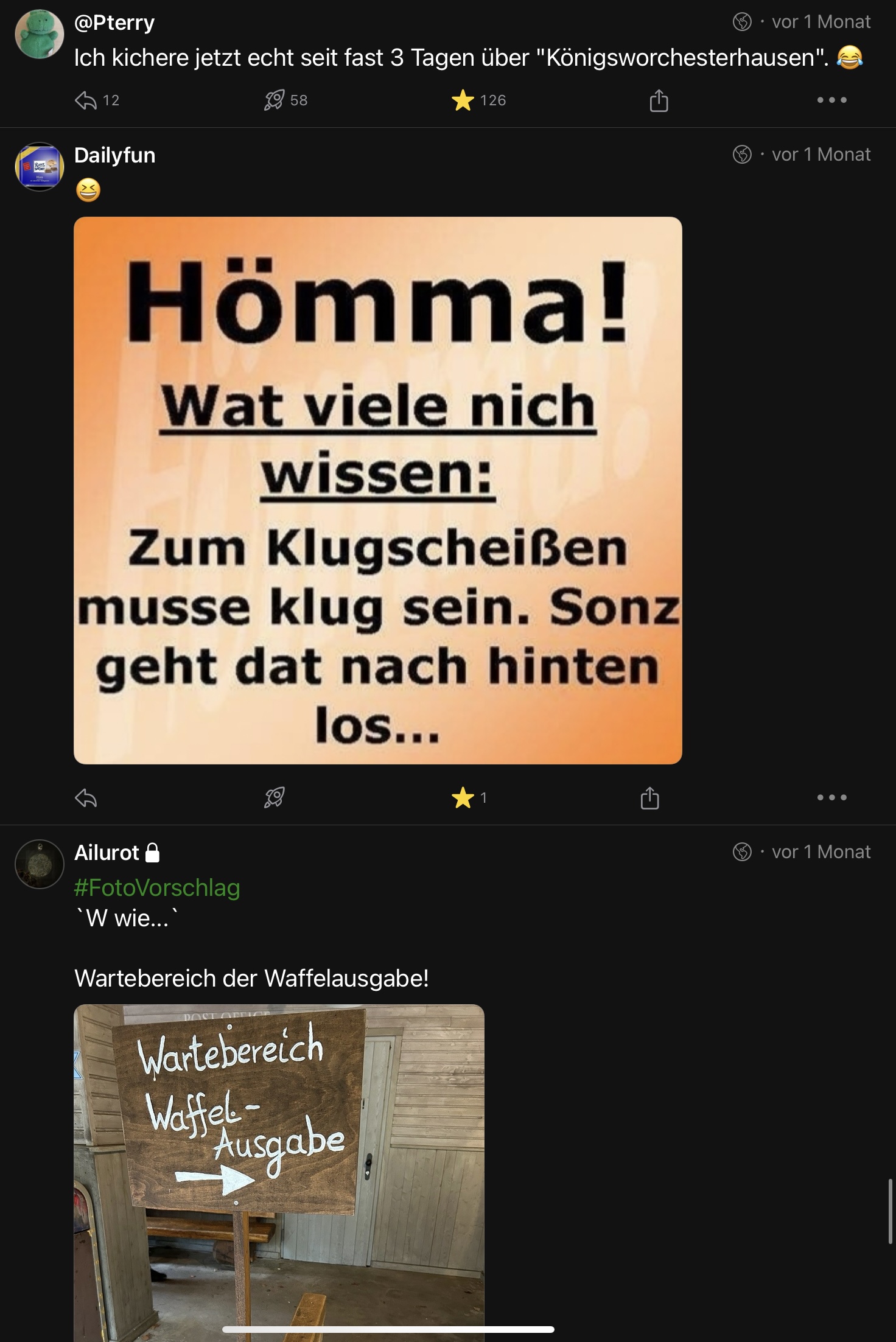Favorite Pterry's post with the star
This screenshot has width=896, height=1342.
tap(463, 100)
